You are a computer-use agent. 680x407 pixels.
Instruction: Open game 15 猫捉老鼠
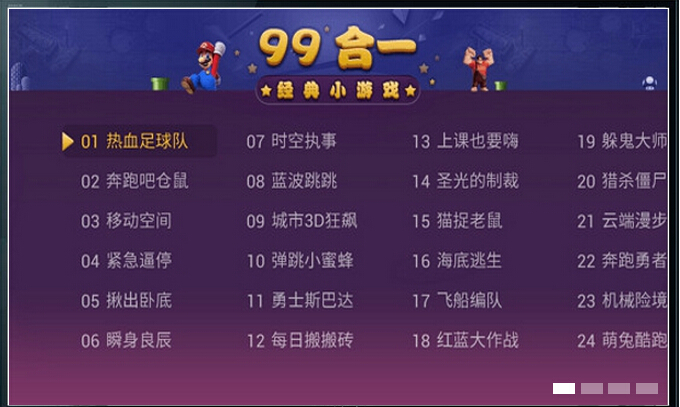click(x=457, y=221)
